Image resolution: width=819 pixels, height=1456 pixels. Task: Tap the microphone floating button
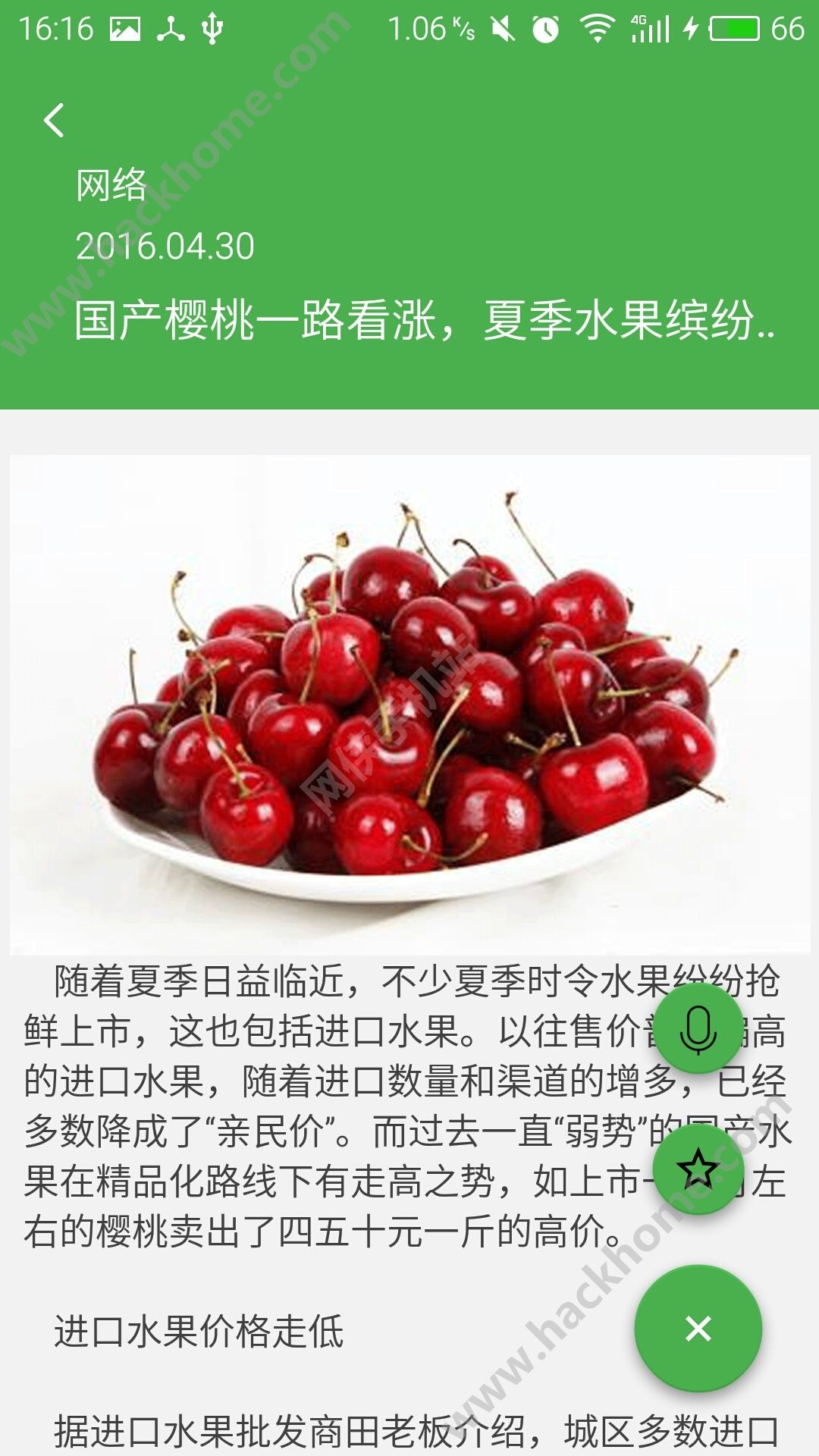[x=698, y=1029]
